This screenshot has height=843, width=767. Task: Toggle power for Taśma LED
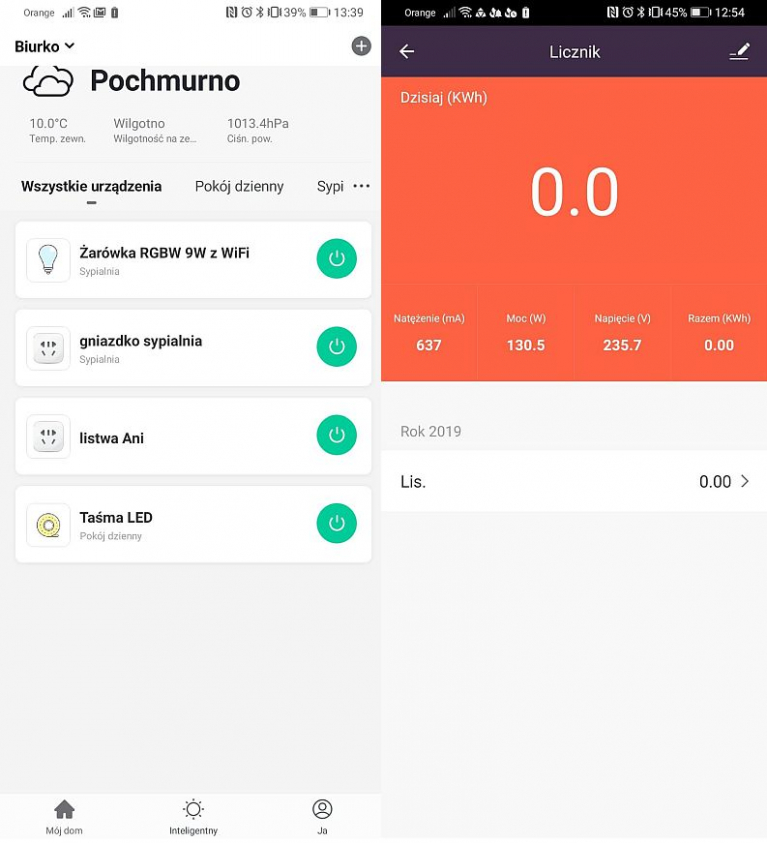tap(336, 523)
